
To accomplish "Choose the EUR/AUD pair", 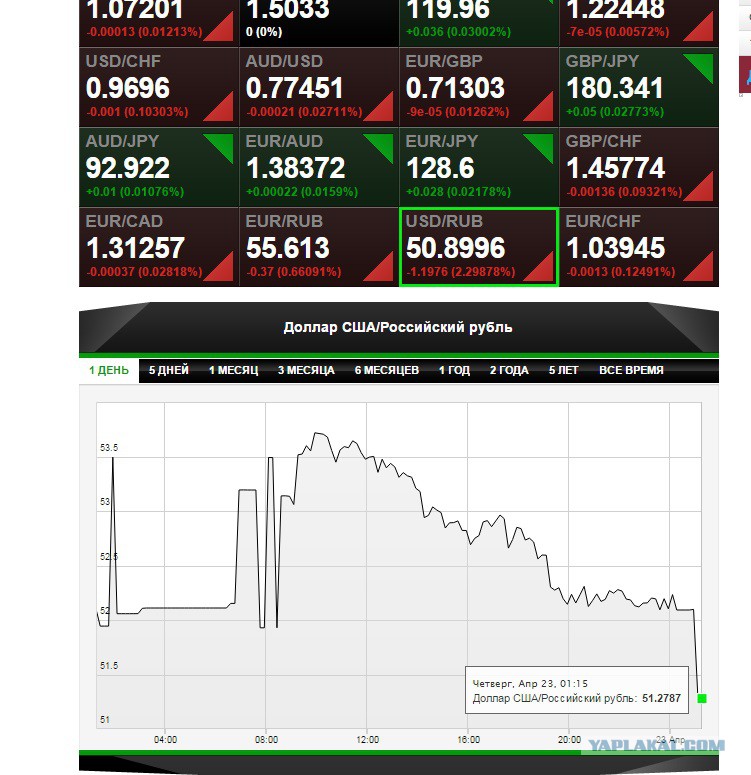I will 319,168.
